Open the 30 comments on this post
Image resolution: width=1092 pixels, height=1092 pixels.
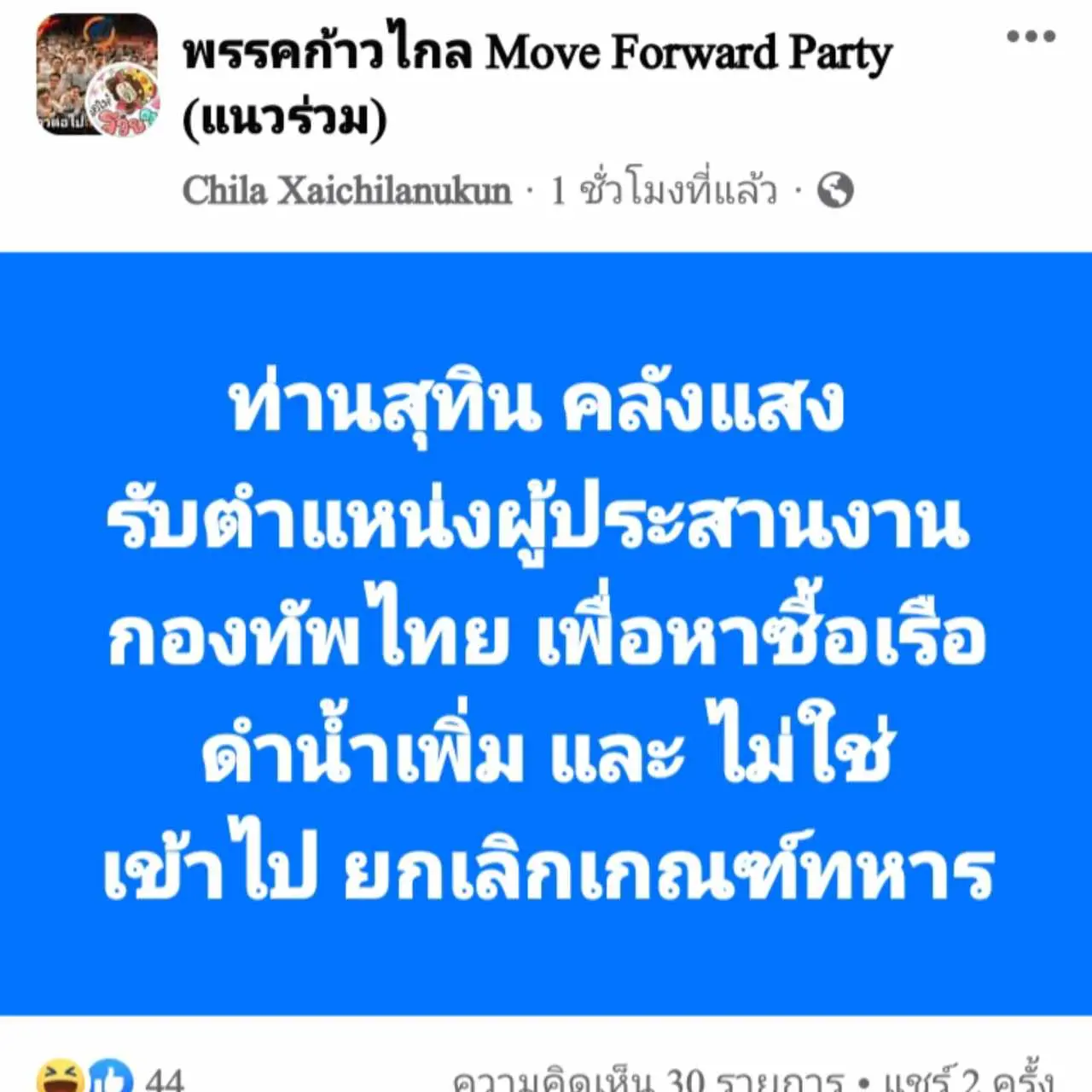pos(648,1080)
